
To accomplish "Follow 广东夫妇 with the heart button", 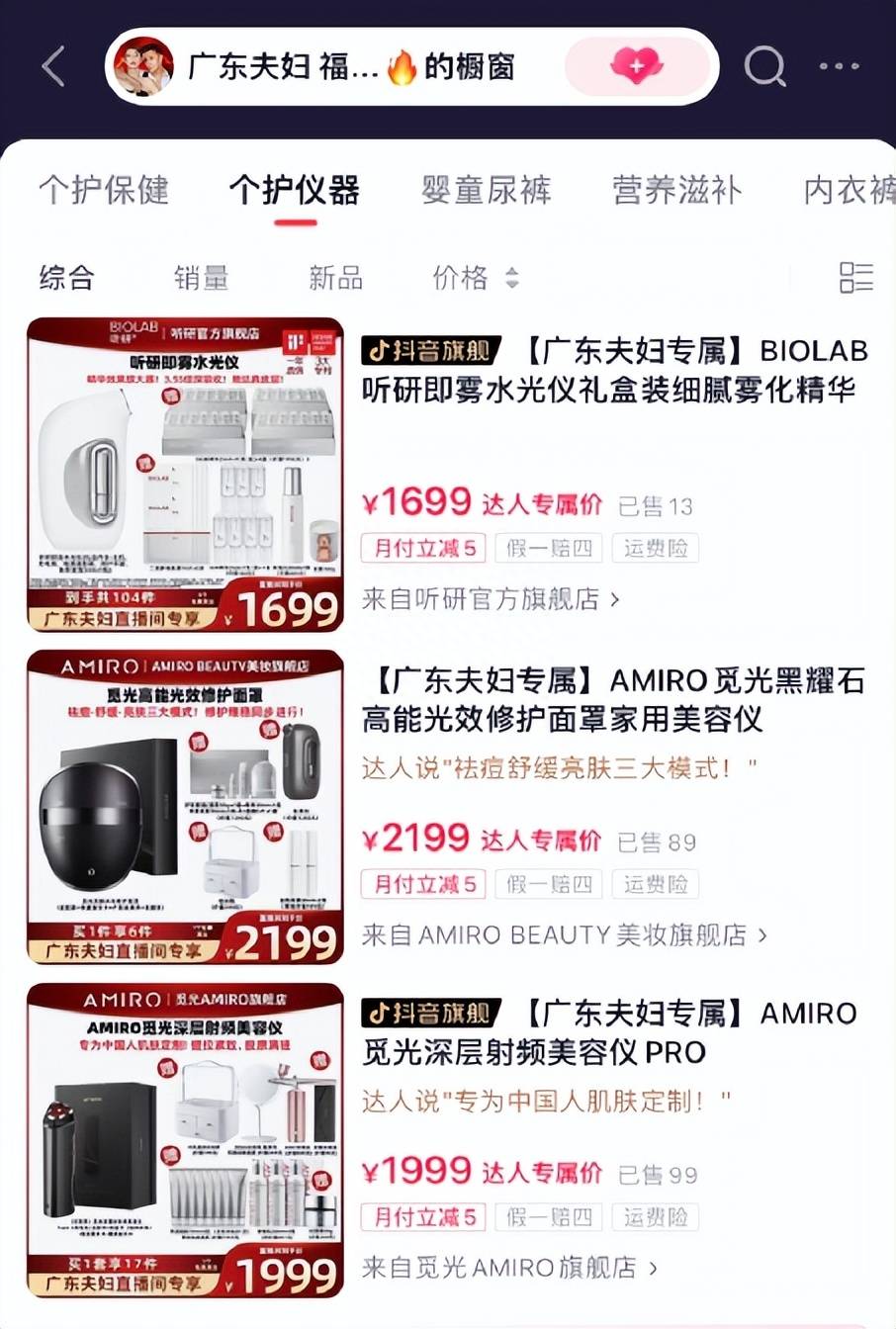I will [x=637, y=66].
